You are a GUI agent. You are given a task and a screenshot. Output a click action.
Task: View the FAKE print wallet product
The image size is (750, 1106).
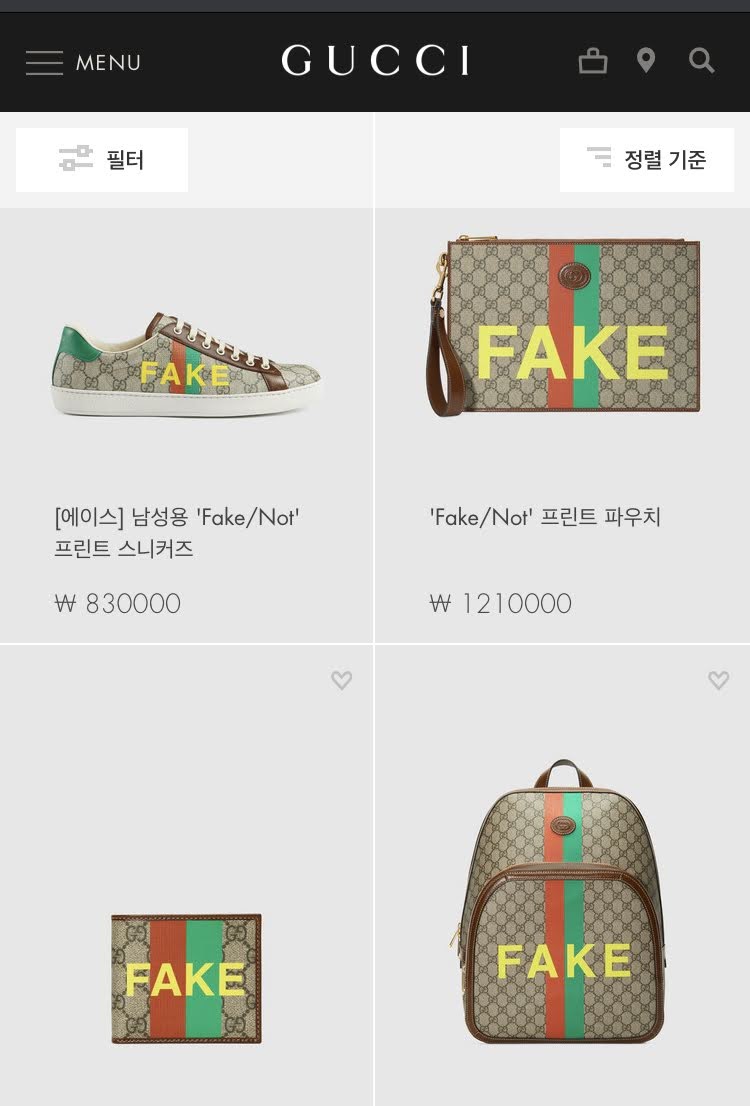point(186,978)
